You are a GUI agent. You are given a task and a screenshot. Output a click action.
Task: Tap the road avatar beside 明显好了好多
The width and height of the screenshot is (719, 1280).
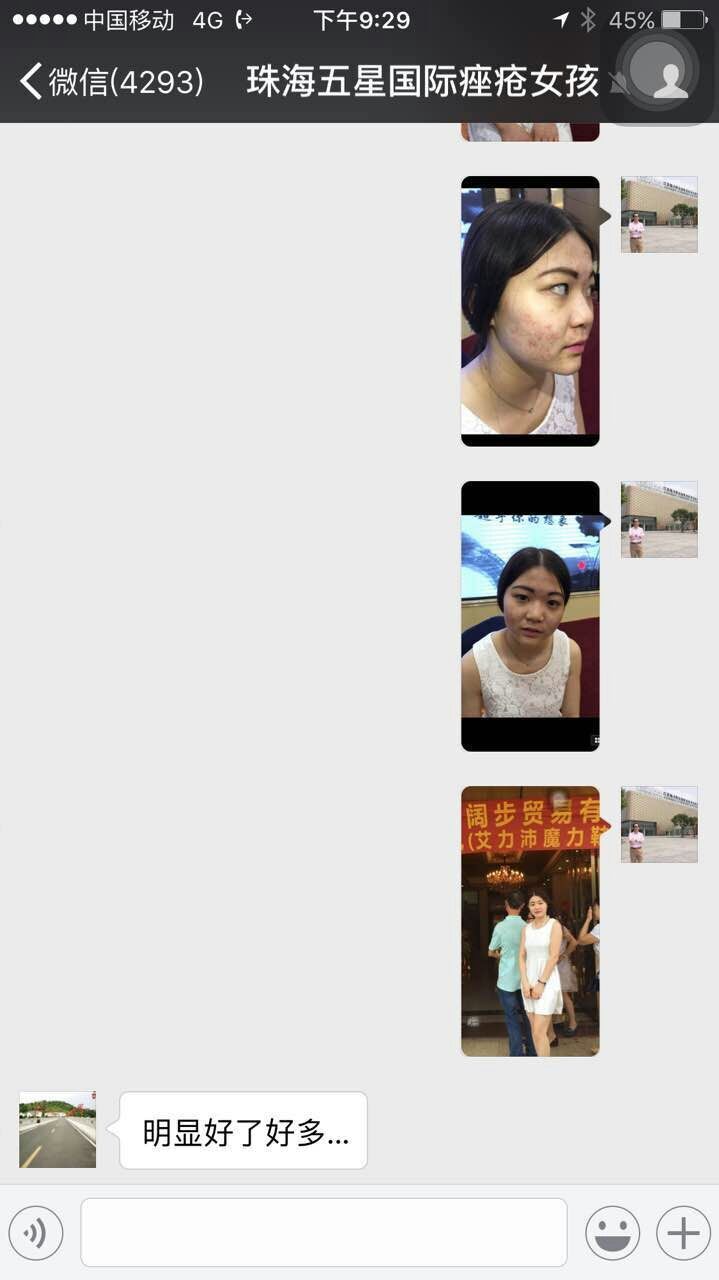click(x=58, y=1130)
